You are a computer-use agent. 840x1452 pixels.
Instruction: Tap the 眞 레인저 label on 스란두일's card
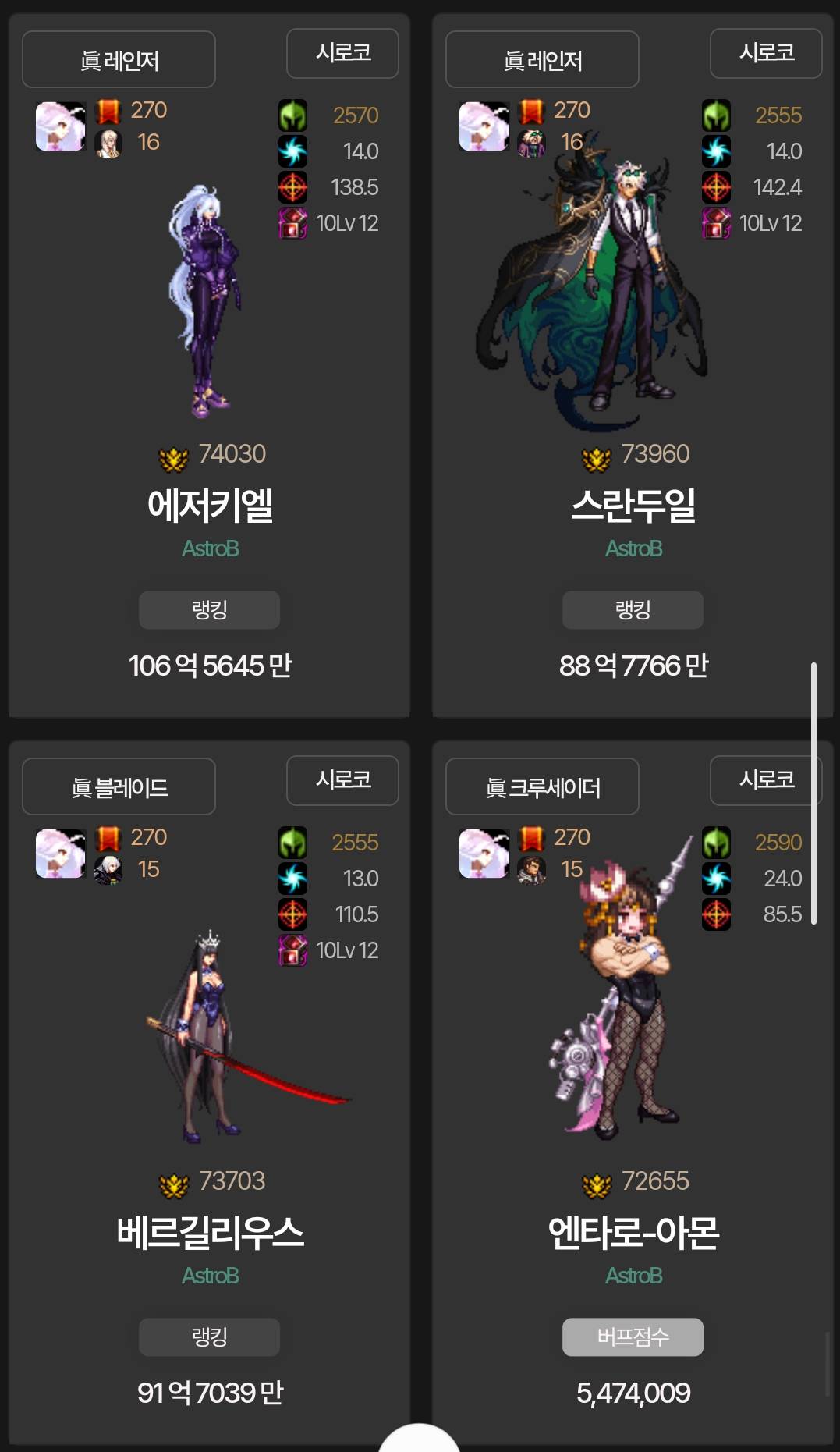(542, 59)
